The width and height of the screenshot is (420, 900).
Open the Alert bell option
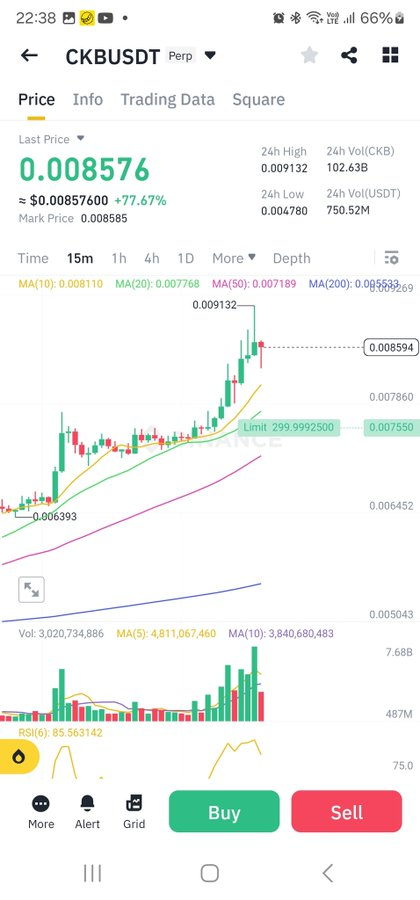pyautogui.click(x=87, y=812)
